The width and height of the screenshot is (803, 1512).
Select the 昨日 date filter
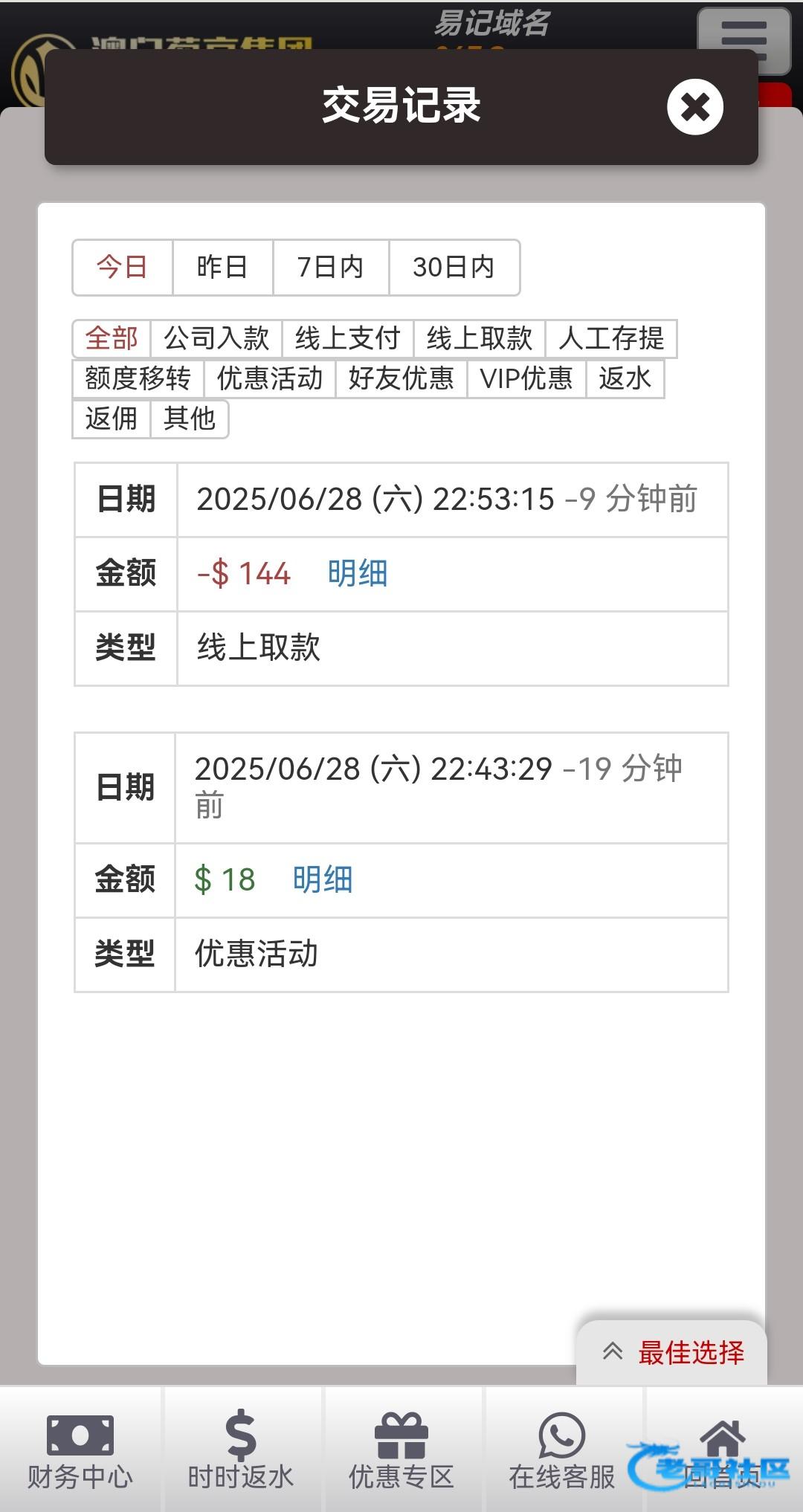pyautogui.click(x=222, y=267)
